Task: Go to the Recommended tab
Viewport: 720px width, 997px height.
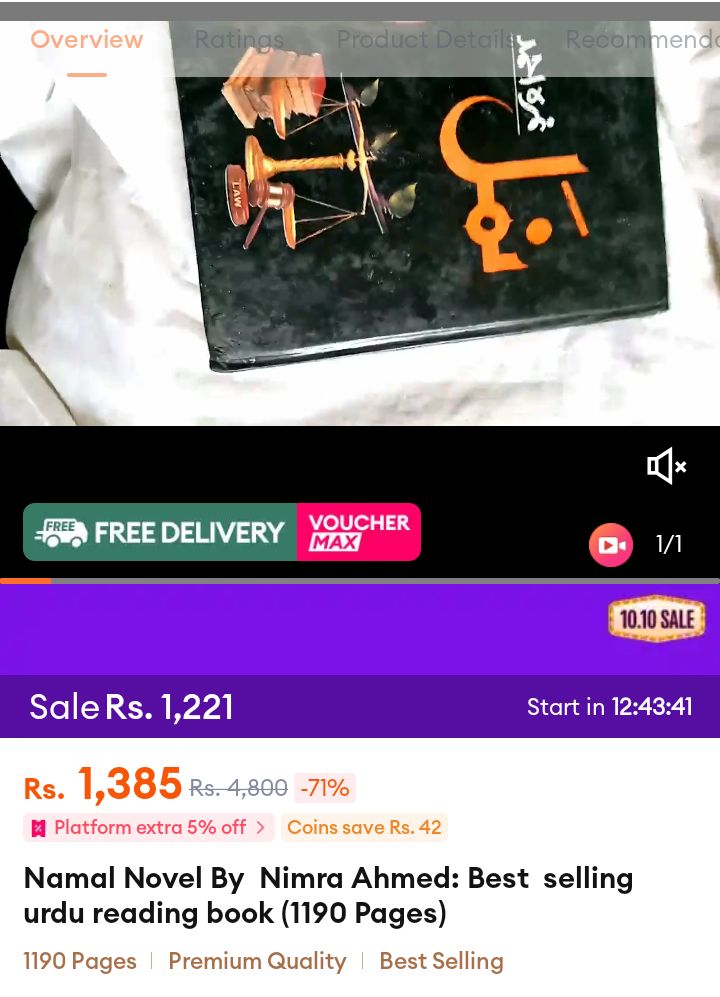Action: pos(642,40)
